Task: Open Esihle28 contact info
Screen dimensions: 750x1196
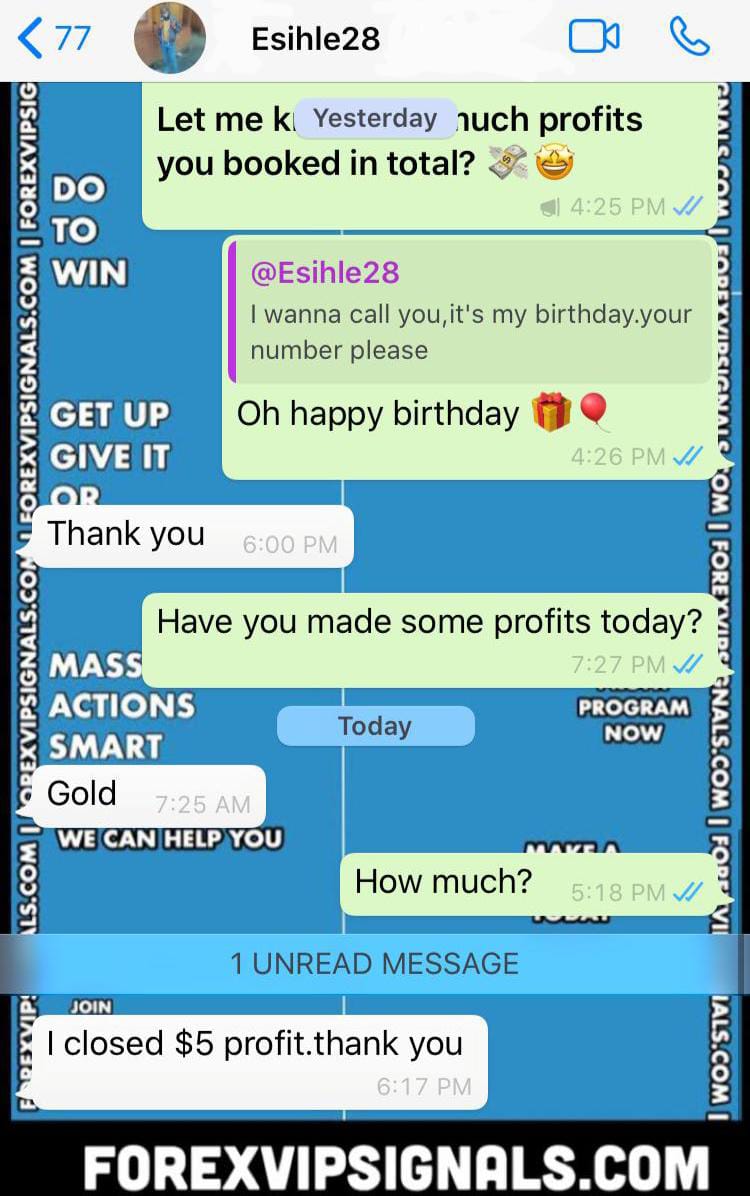Action: 316,39
